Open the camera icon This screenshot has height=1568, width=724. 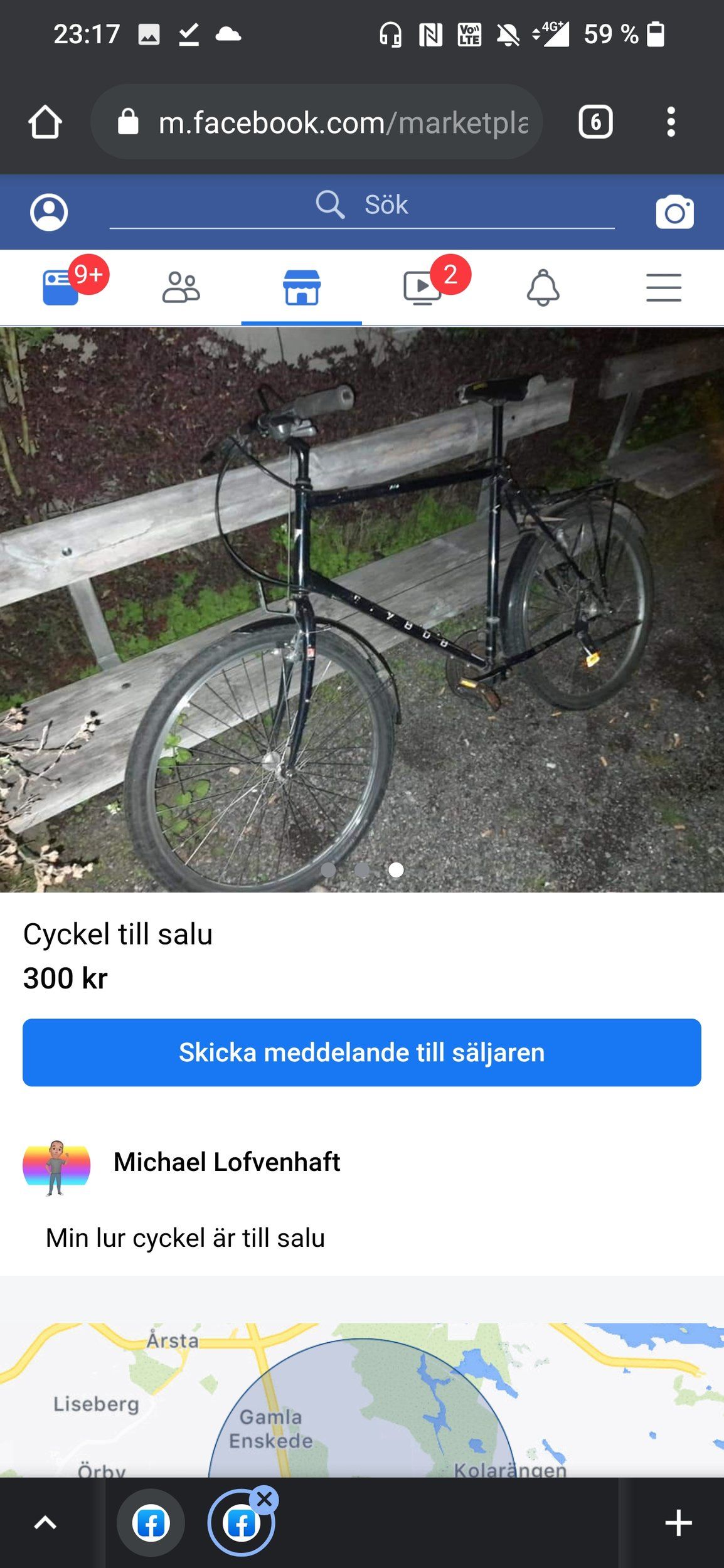tap(674, 213)
